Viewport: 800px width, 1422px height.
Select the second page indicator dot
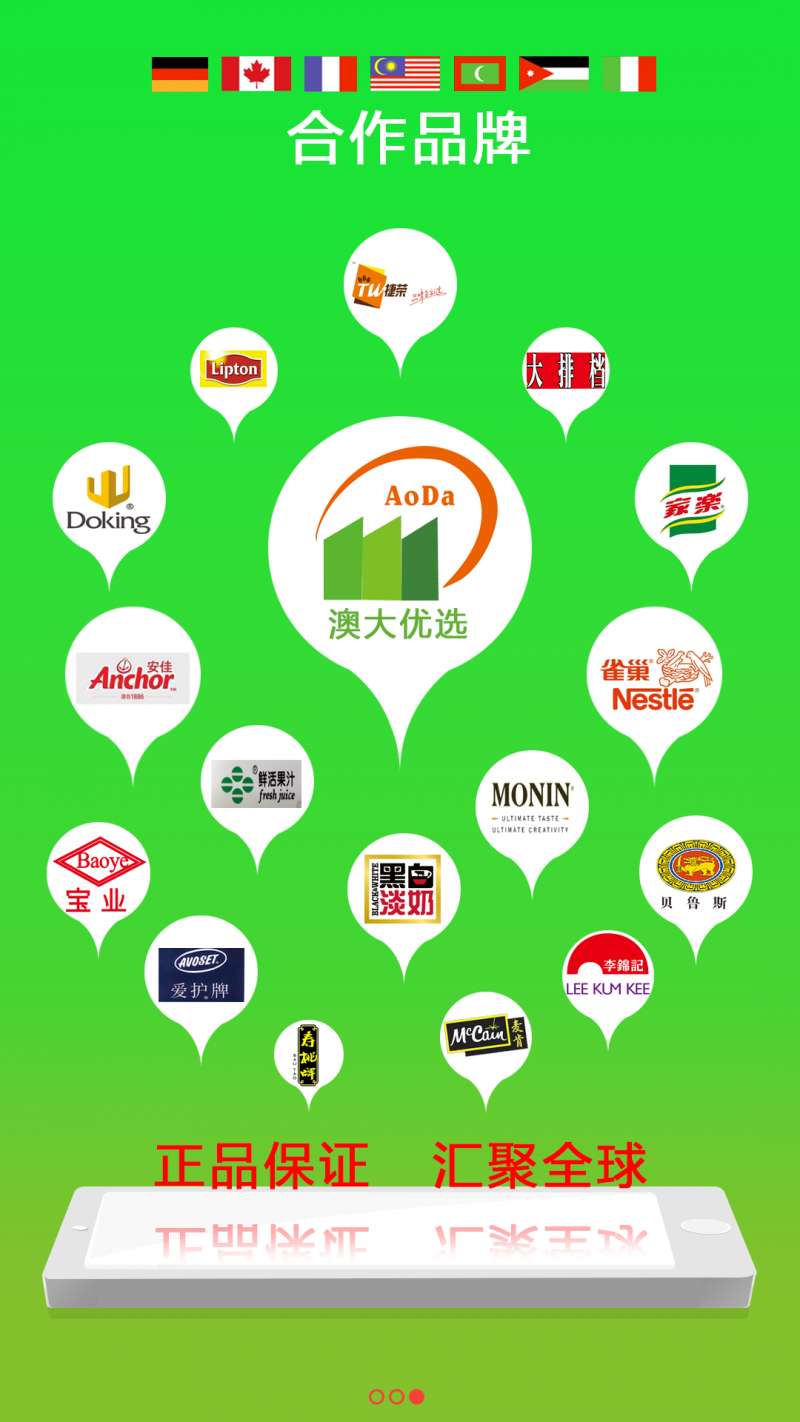pos(397,1396)
